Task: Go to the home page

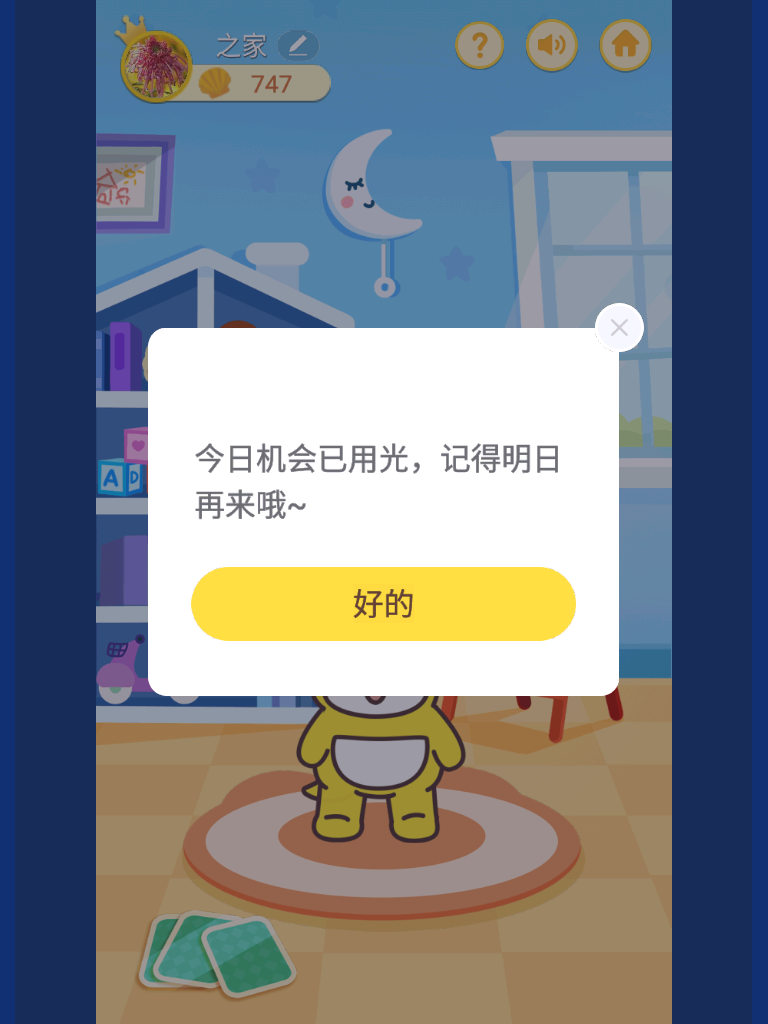Action: [x=625, y=45]
